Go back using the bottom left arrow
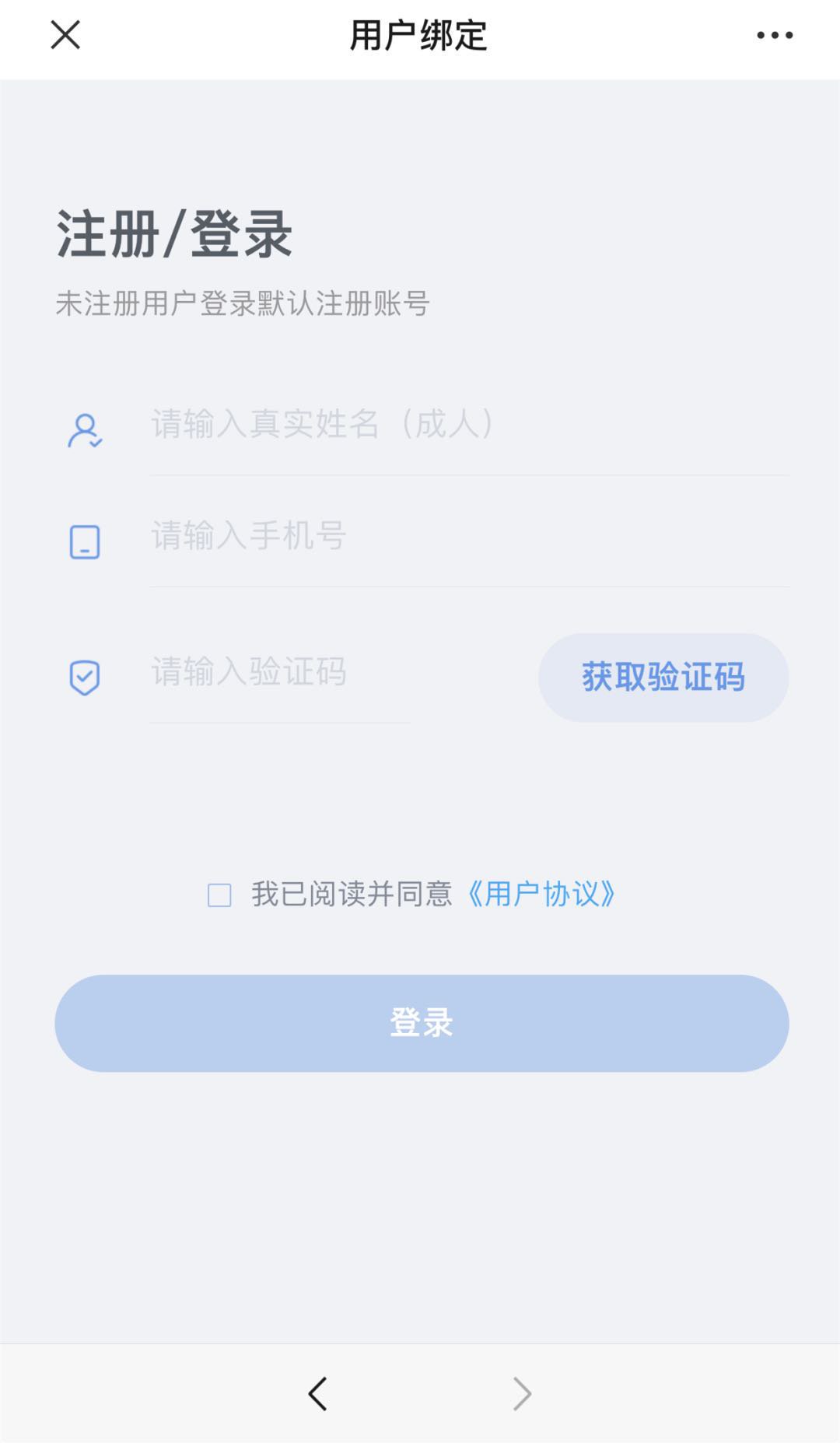840x1443 pixels. point(317,1394)
